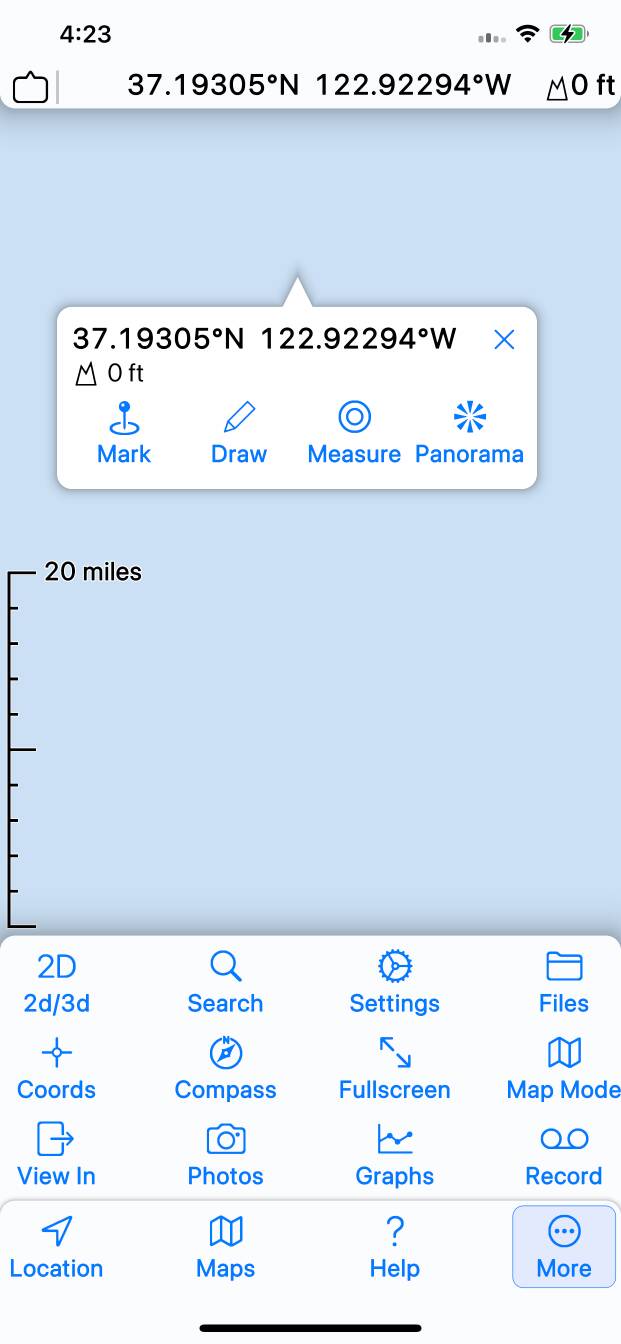This screenshot has width=621, height=1344.
Task: Open Search from the menu
Action: (x=225, y=983)
